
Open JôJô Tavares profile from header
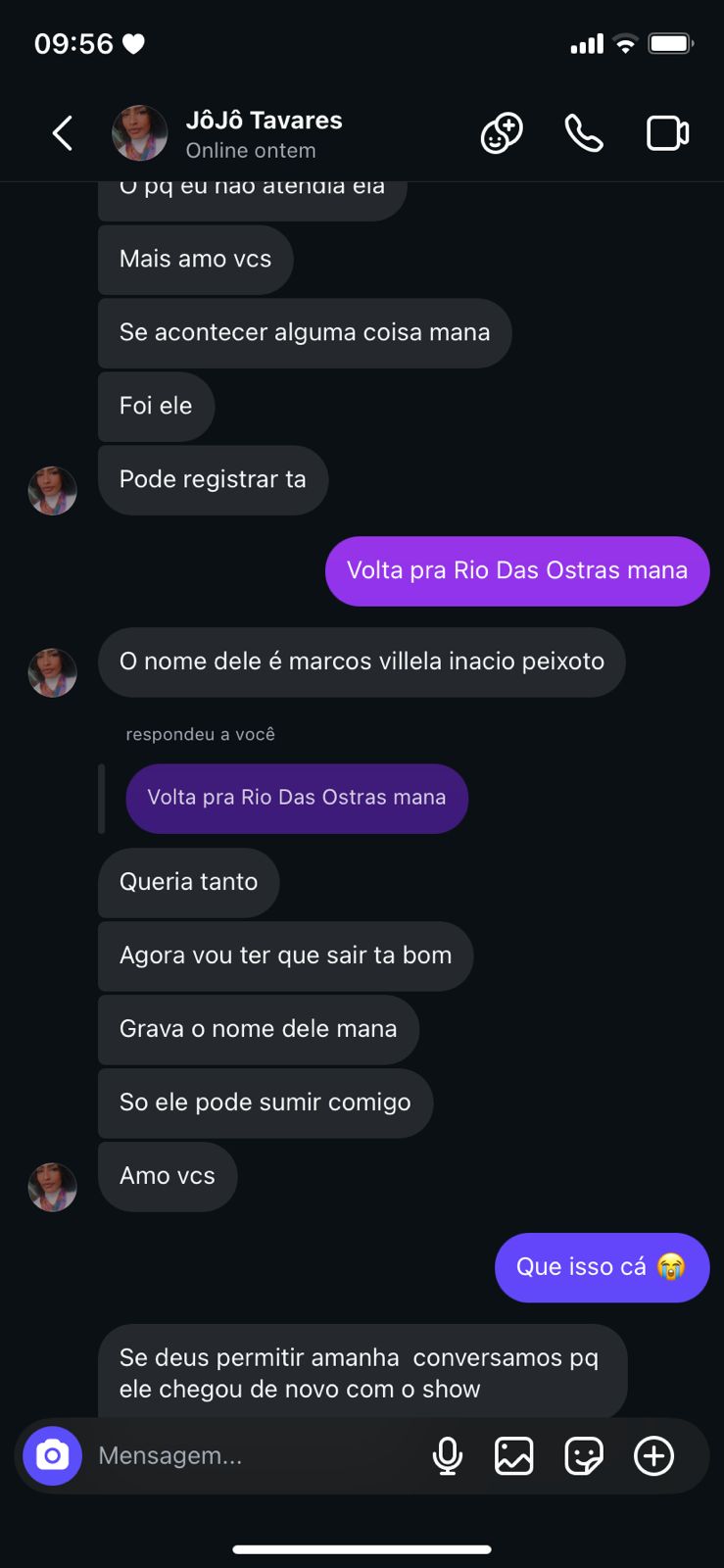(x=263, y=133)
